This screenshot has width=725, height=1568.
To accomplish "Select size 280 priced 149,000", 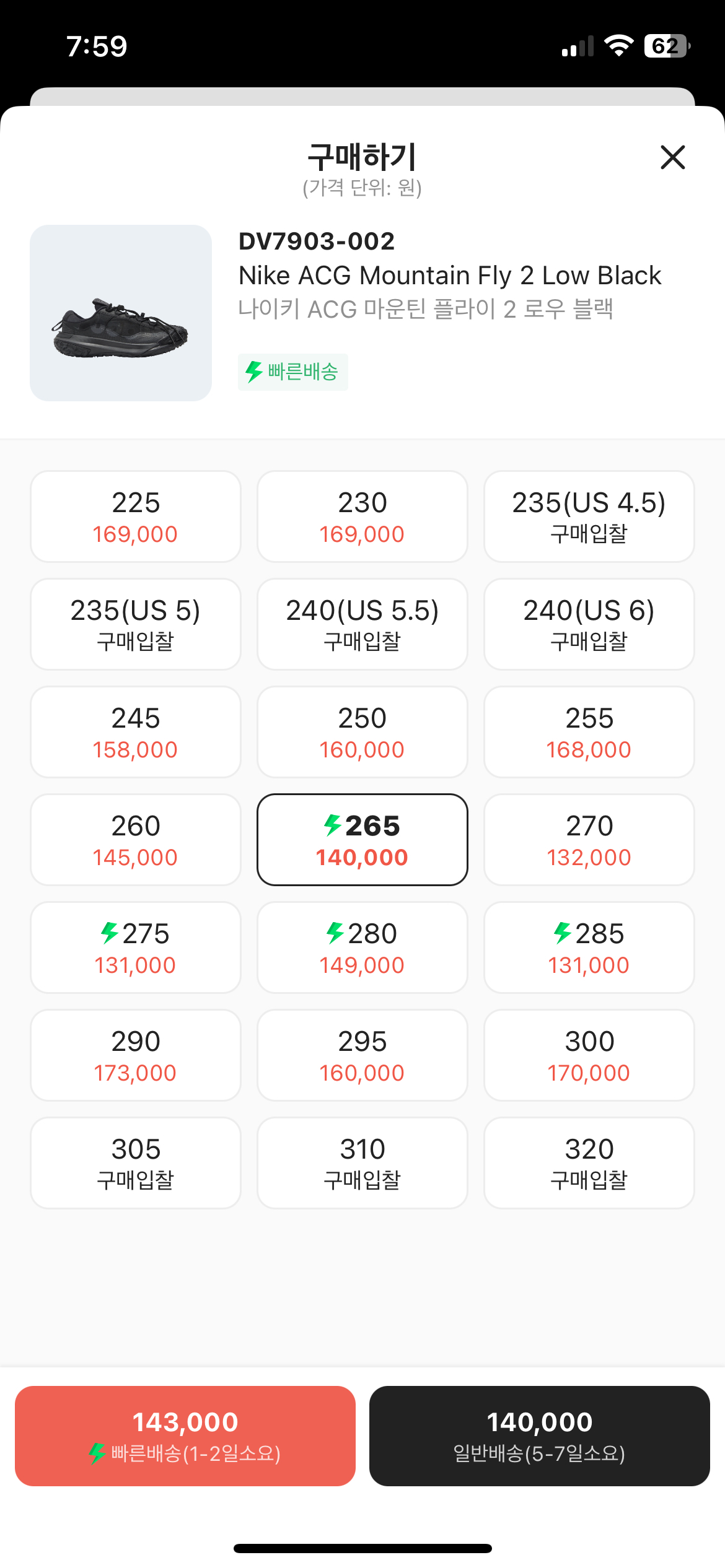I will [x=362, y=947].
